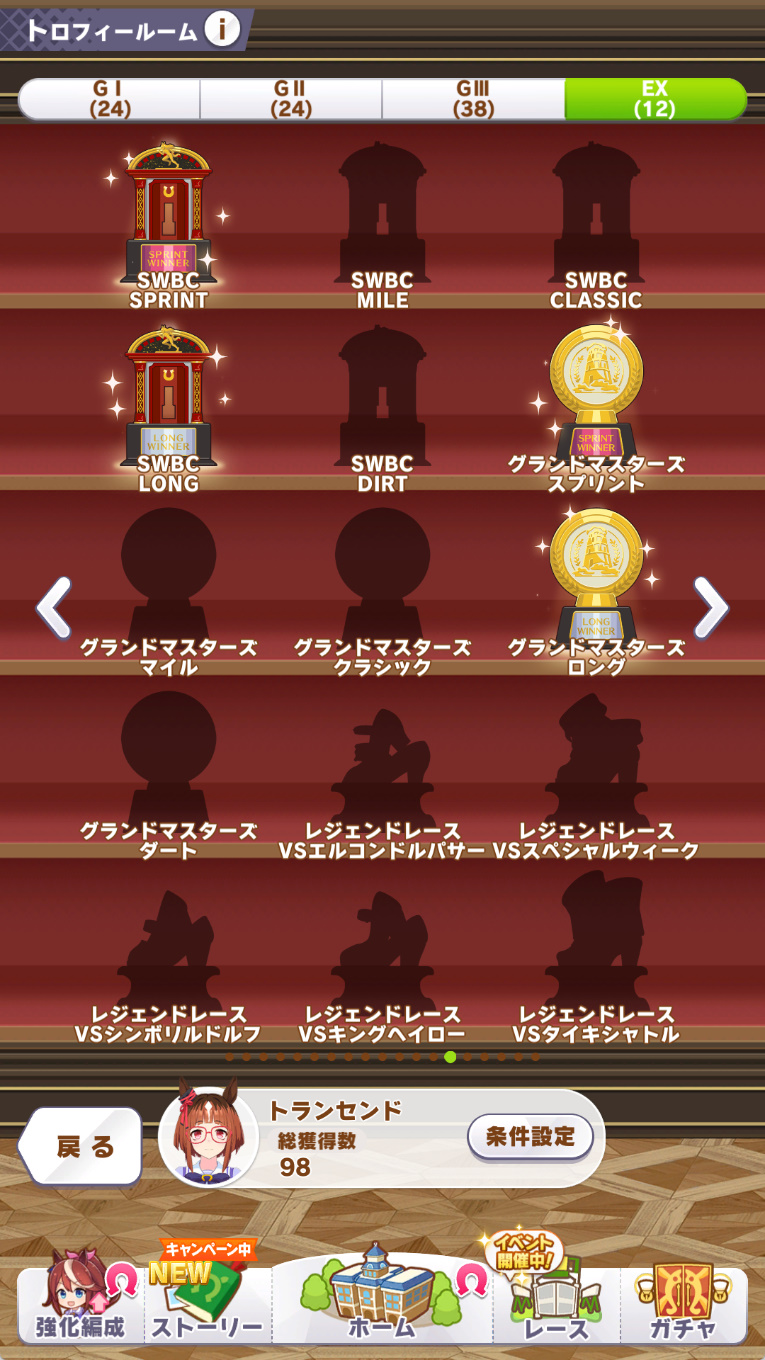Switch to the GII tab
765x1360 pixels.
[x=291, y=99]
